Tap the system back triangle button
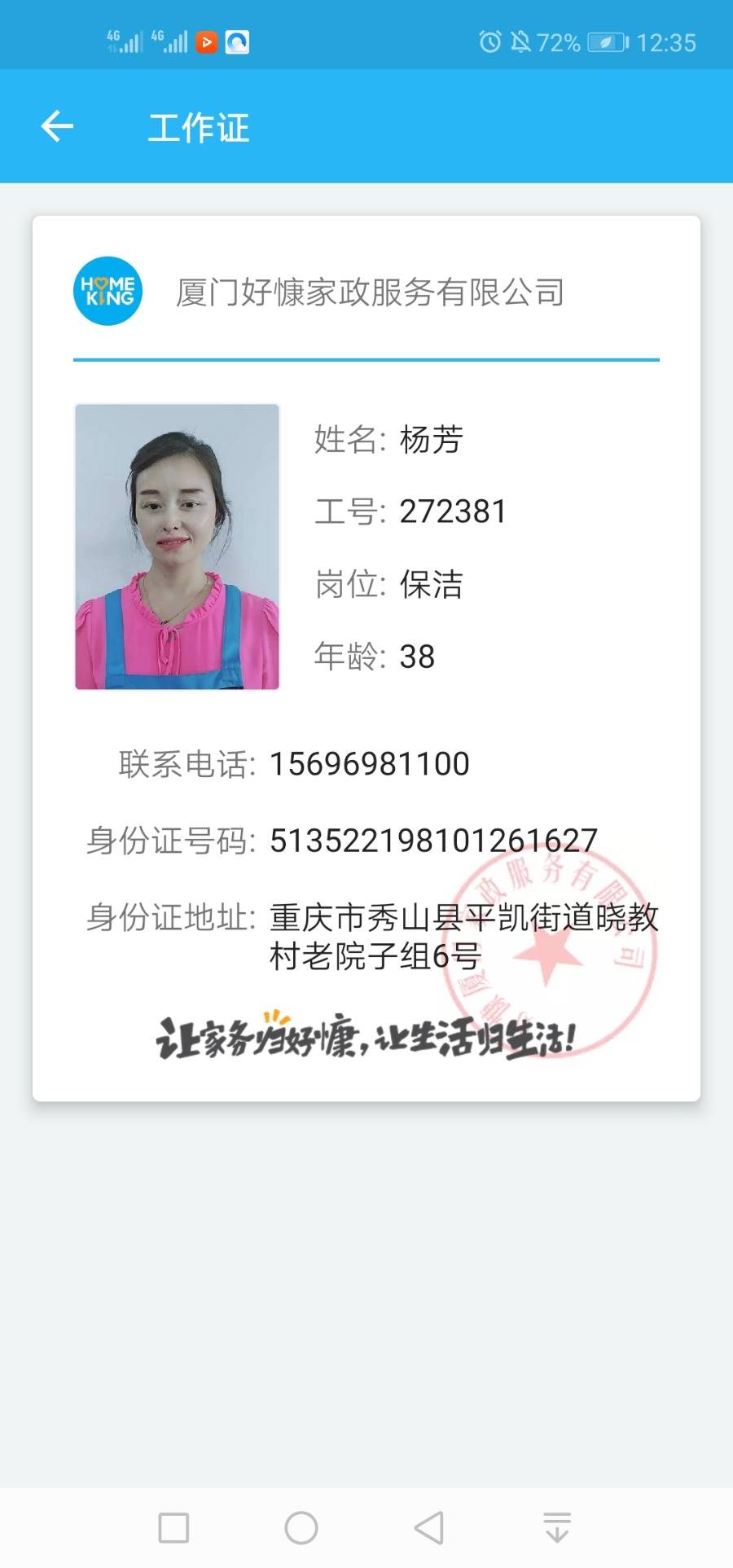This screenshot has height=1568, width=733. [428, 1527]
